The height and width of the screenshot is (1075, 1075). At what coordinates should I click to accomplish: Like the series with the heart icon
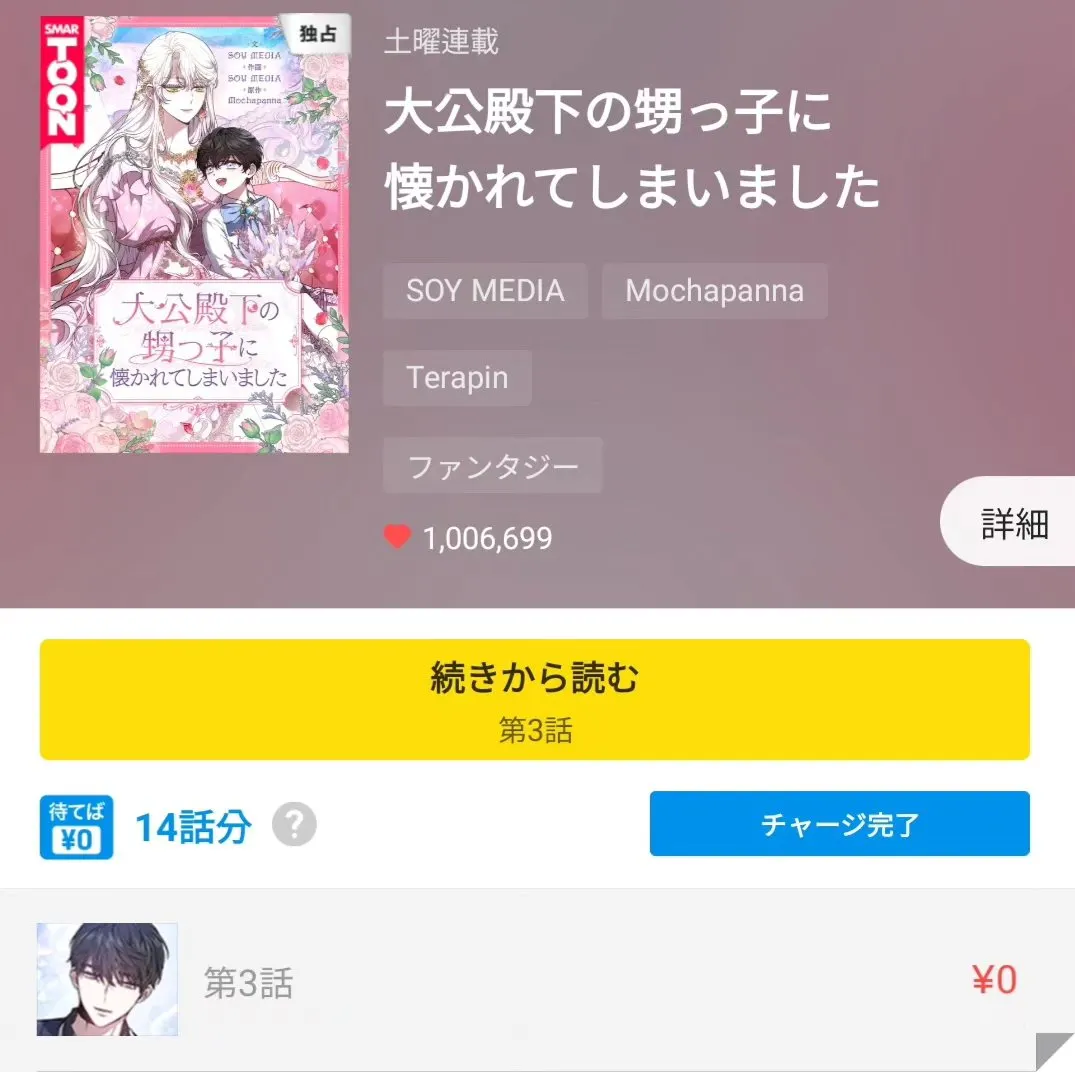click(397, 537)
